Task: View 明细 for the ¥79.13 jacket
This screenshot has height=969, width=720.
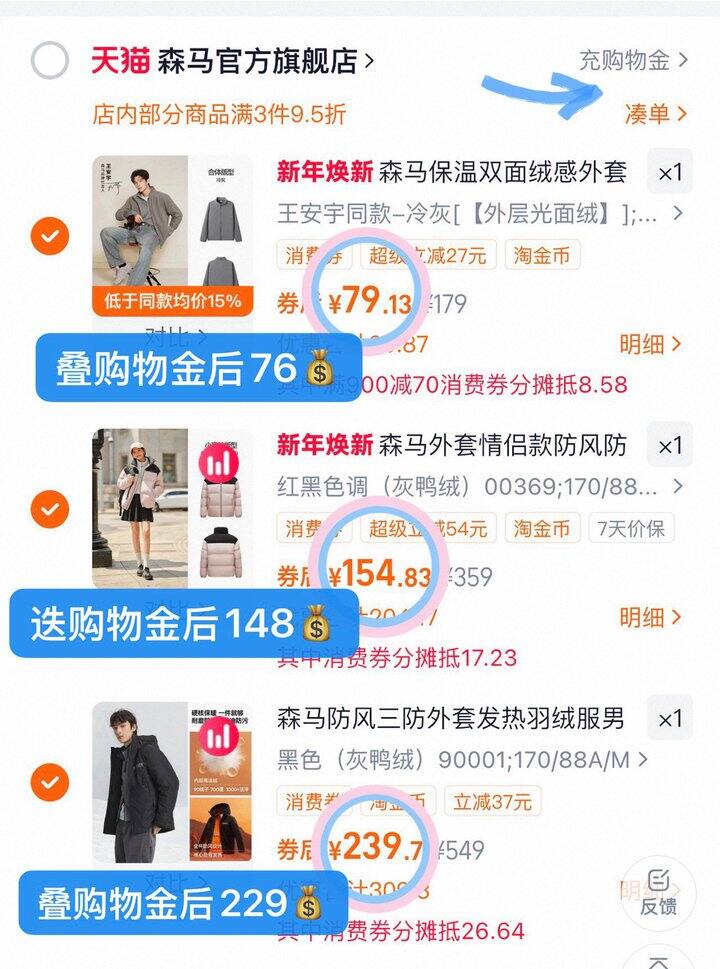Action: [x=650, y=344]
